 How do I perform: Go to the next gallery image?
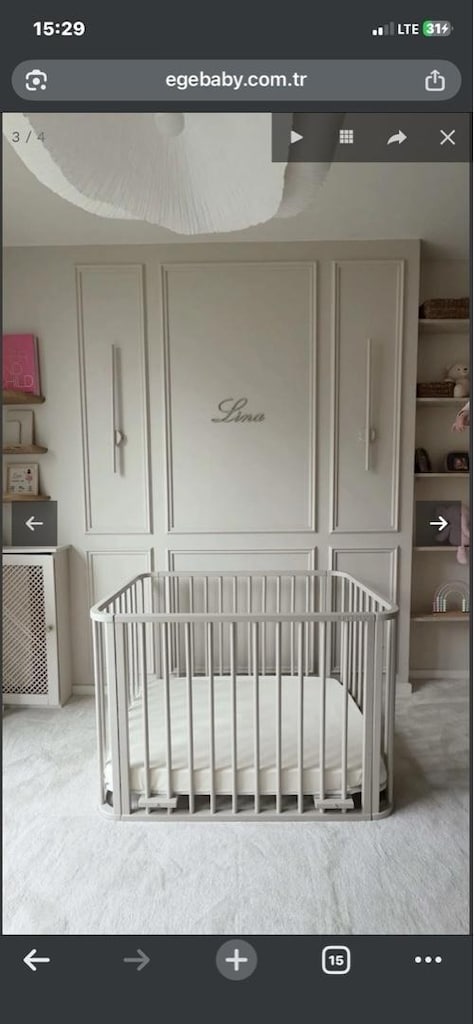[438, 523]
